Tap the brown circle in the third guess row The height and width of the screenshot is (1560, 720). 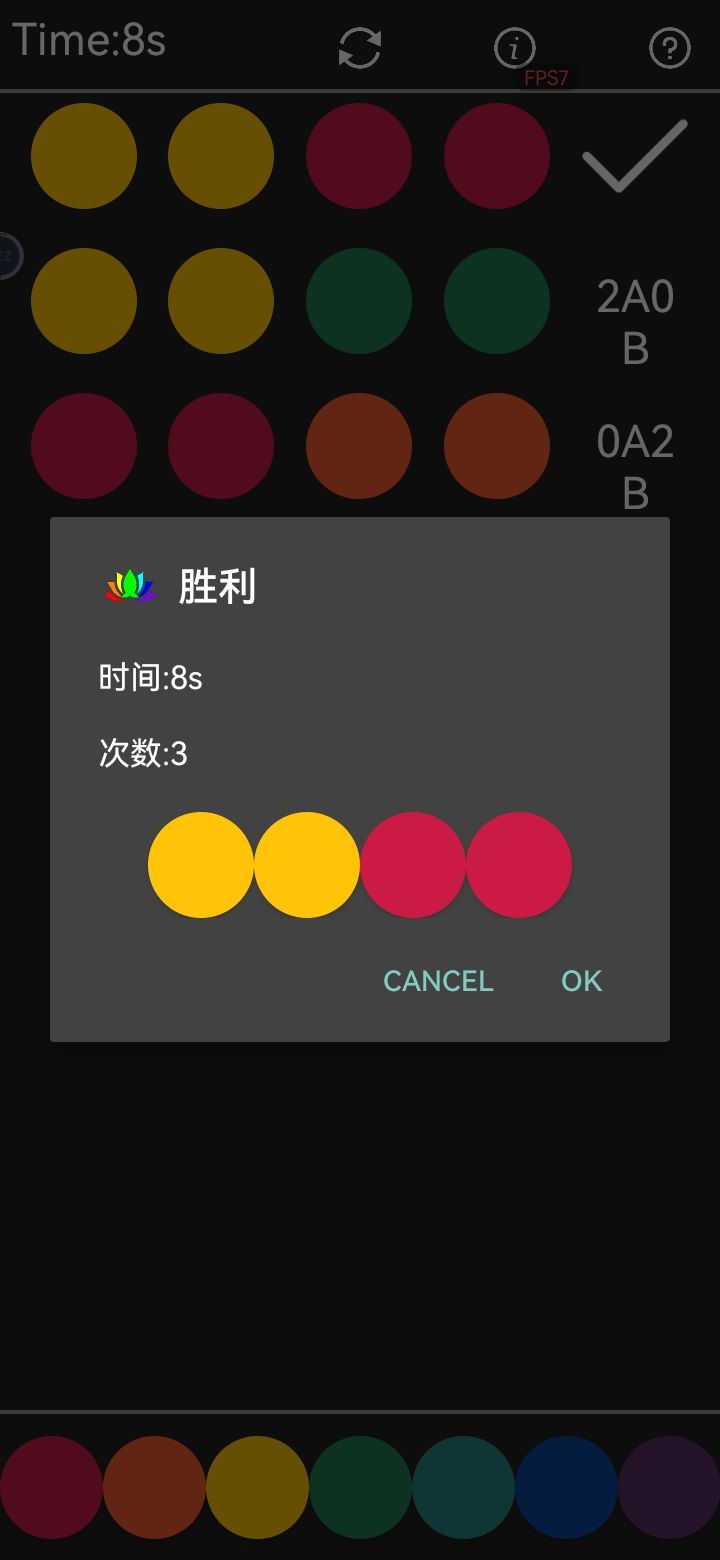360,446
